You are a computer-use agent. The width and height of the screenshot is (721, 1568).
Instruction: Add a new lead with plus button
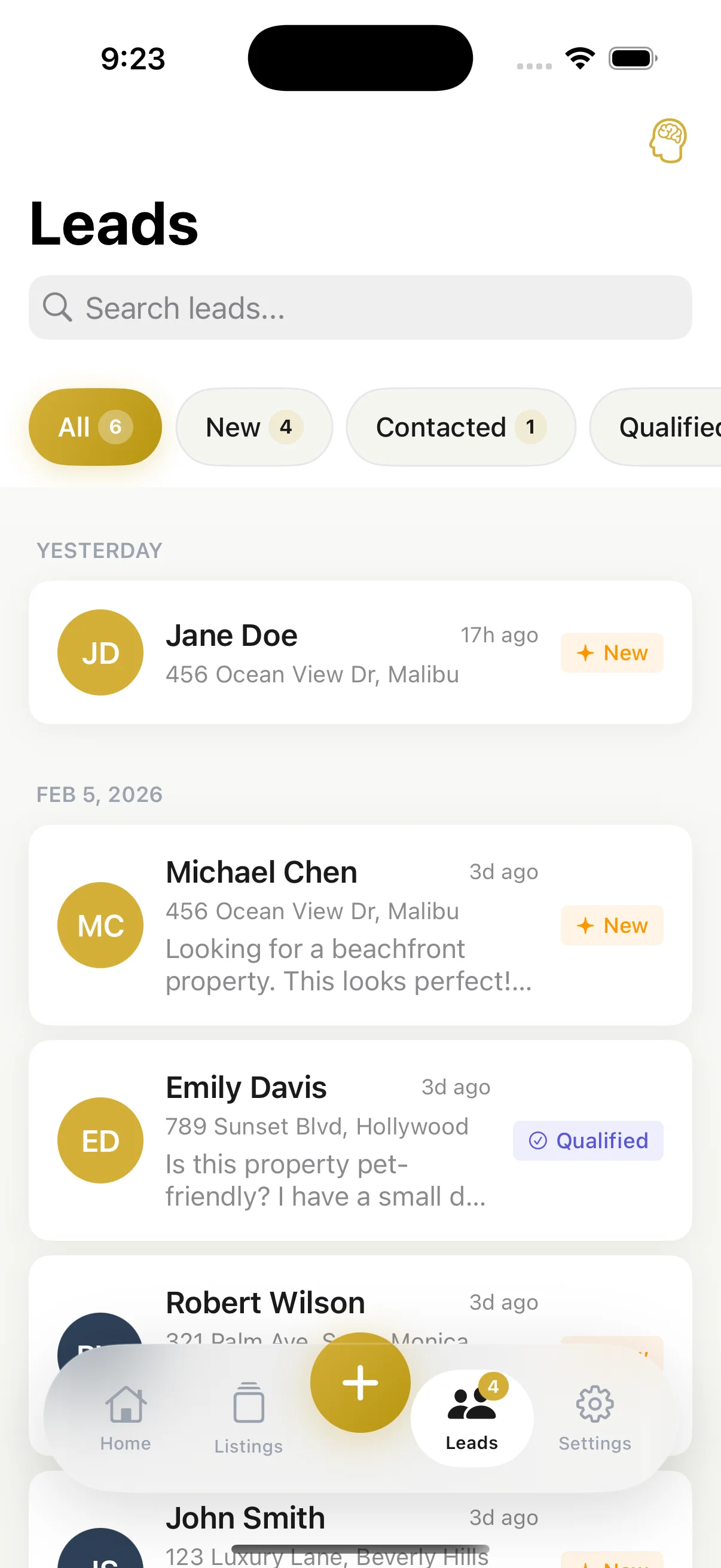pyautogui.click(x=360, y=1383)
